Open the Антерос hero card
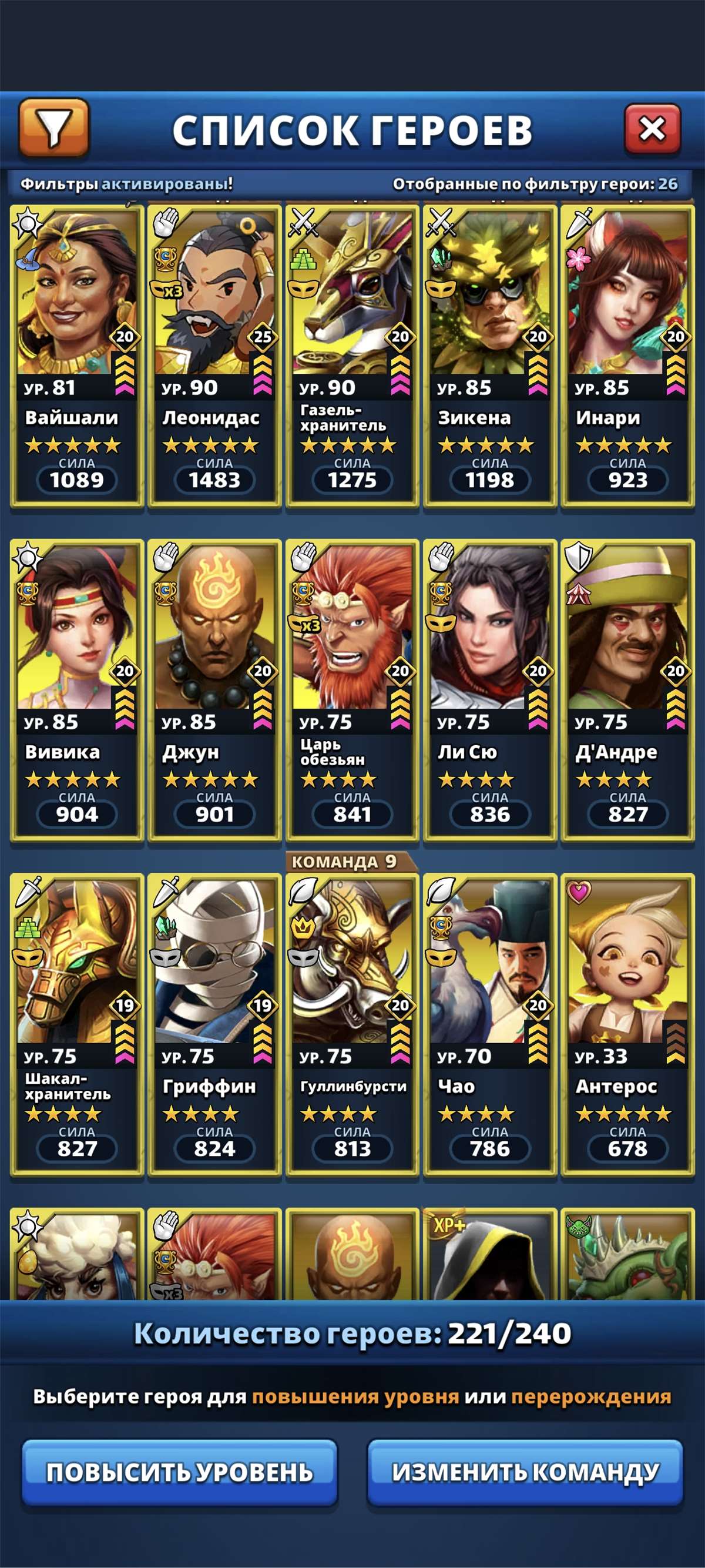The width and height of the screenshot is (705, 1568). tap(627, 1024)
